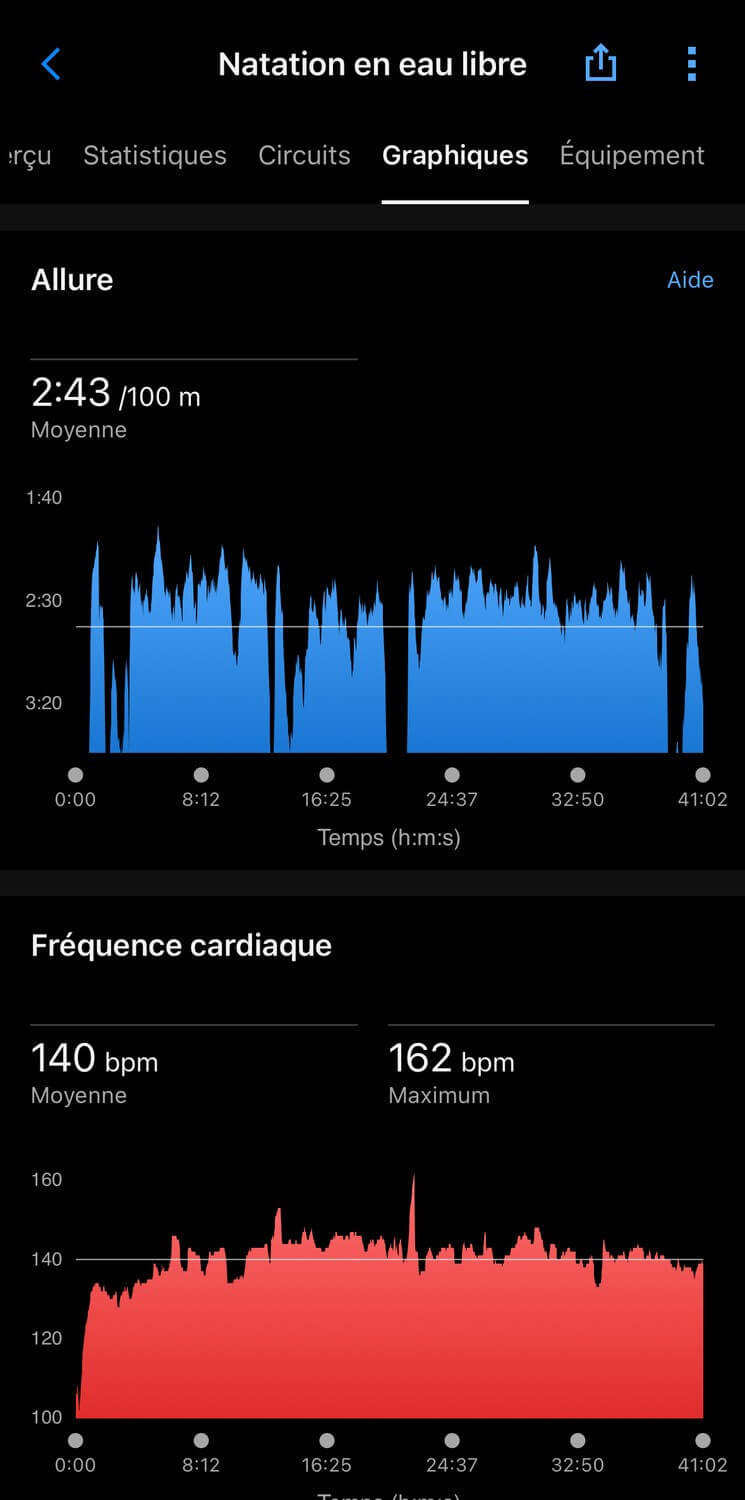The image size is (745, 1500).
Task: Go back with the top-left arrow
Action: [51, 65]
